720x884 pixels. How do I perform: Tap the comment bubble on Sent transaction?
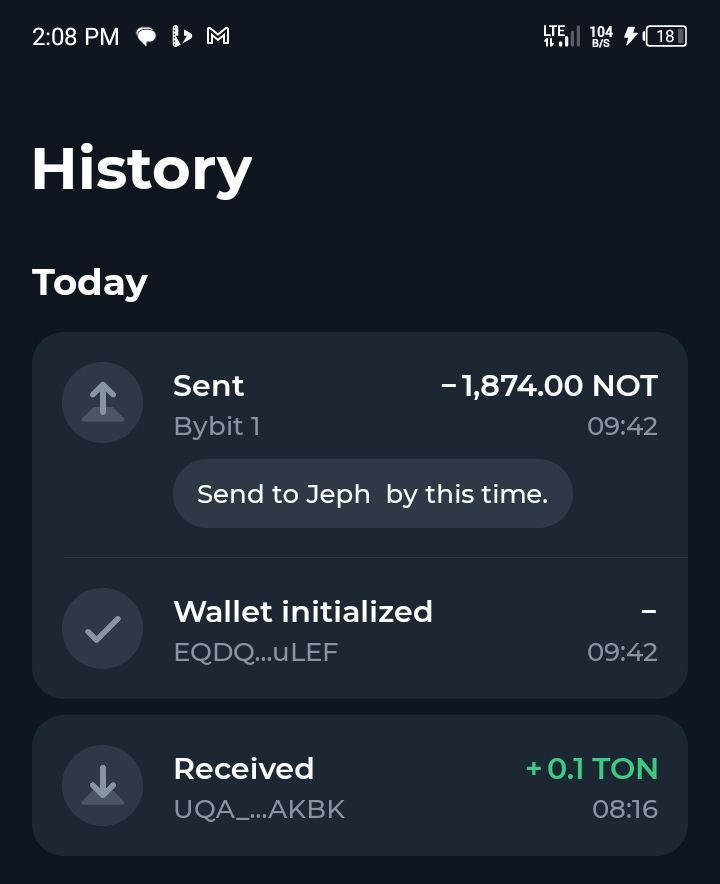pyautogui.click(x=373, y=494)
